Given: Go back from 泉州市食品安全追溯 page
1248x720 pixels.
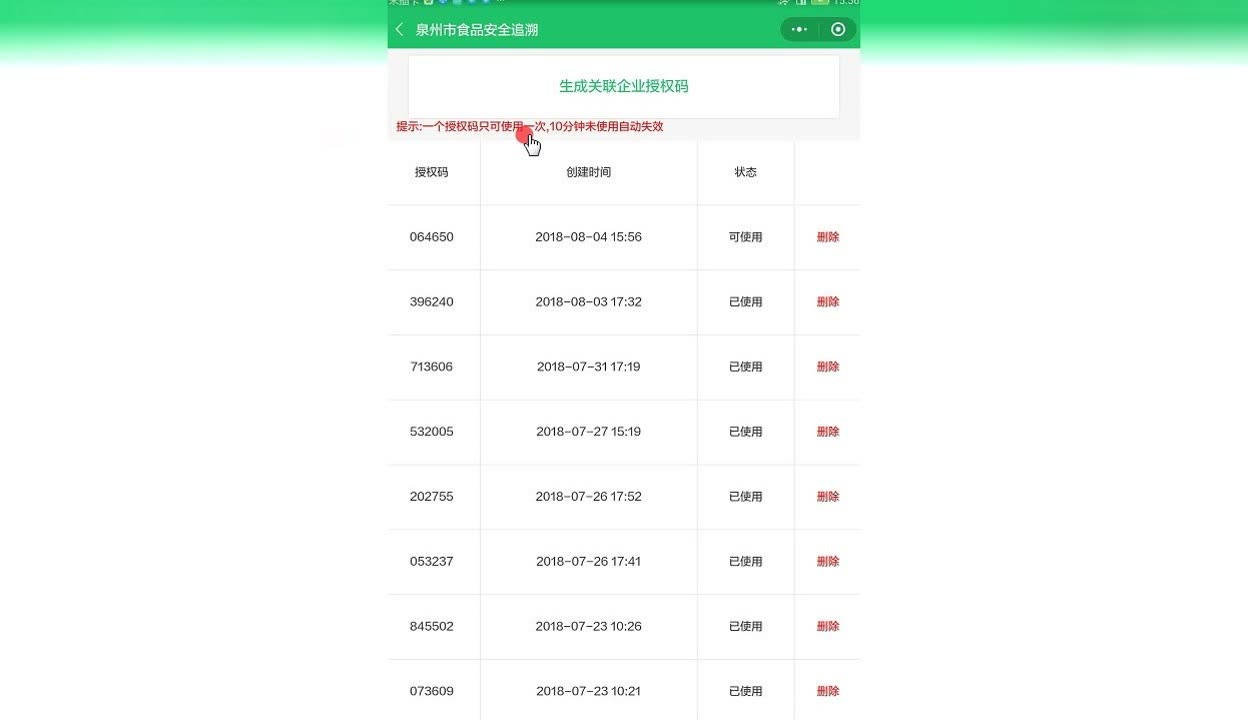Looking at the screenshot, I should click(400, 30).
